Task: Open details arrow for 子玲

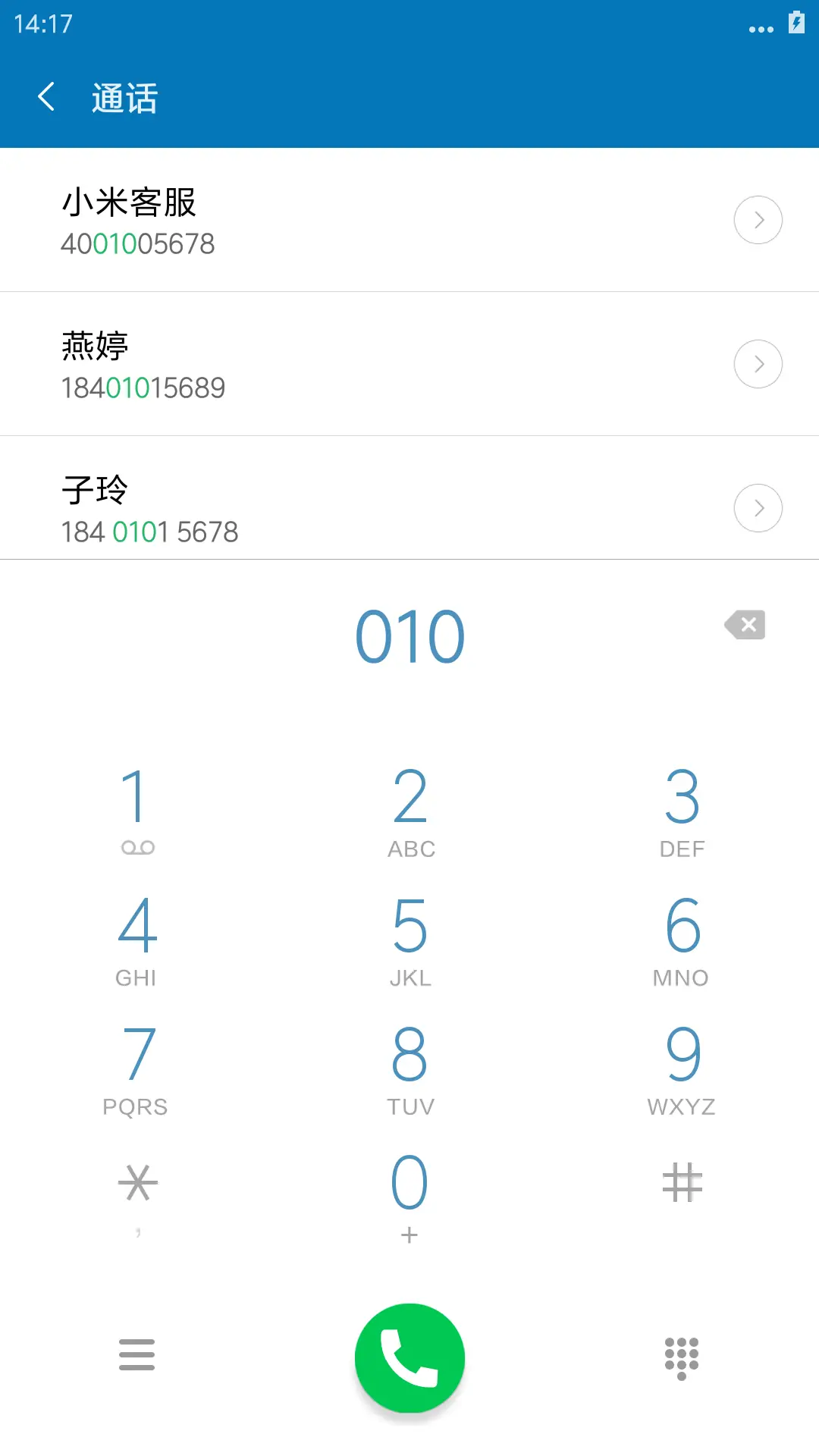Action: pyautogui.click(x=758, y=508)
